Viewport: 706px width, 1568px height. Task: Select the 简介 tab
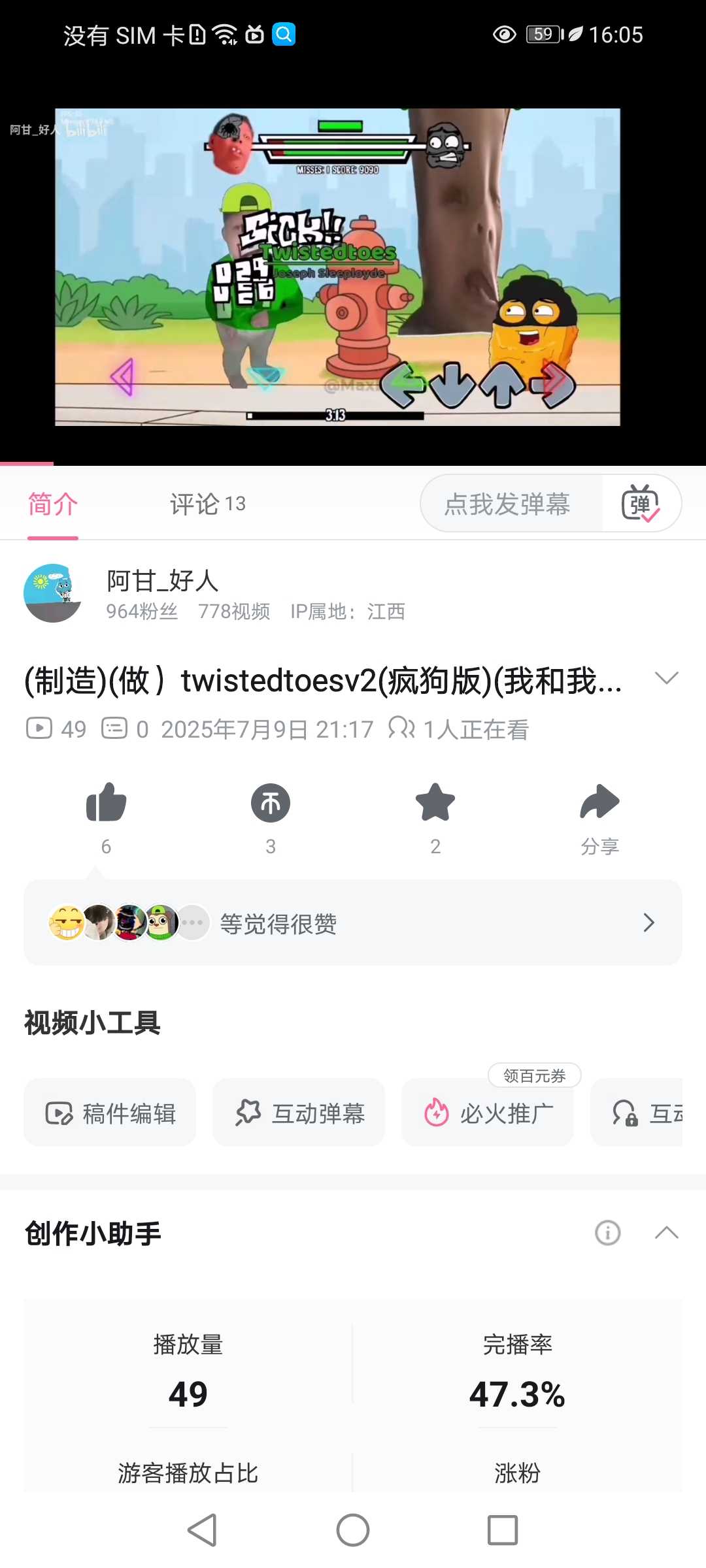pos(53,504)
